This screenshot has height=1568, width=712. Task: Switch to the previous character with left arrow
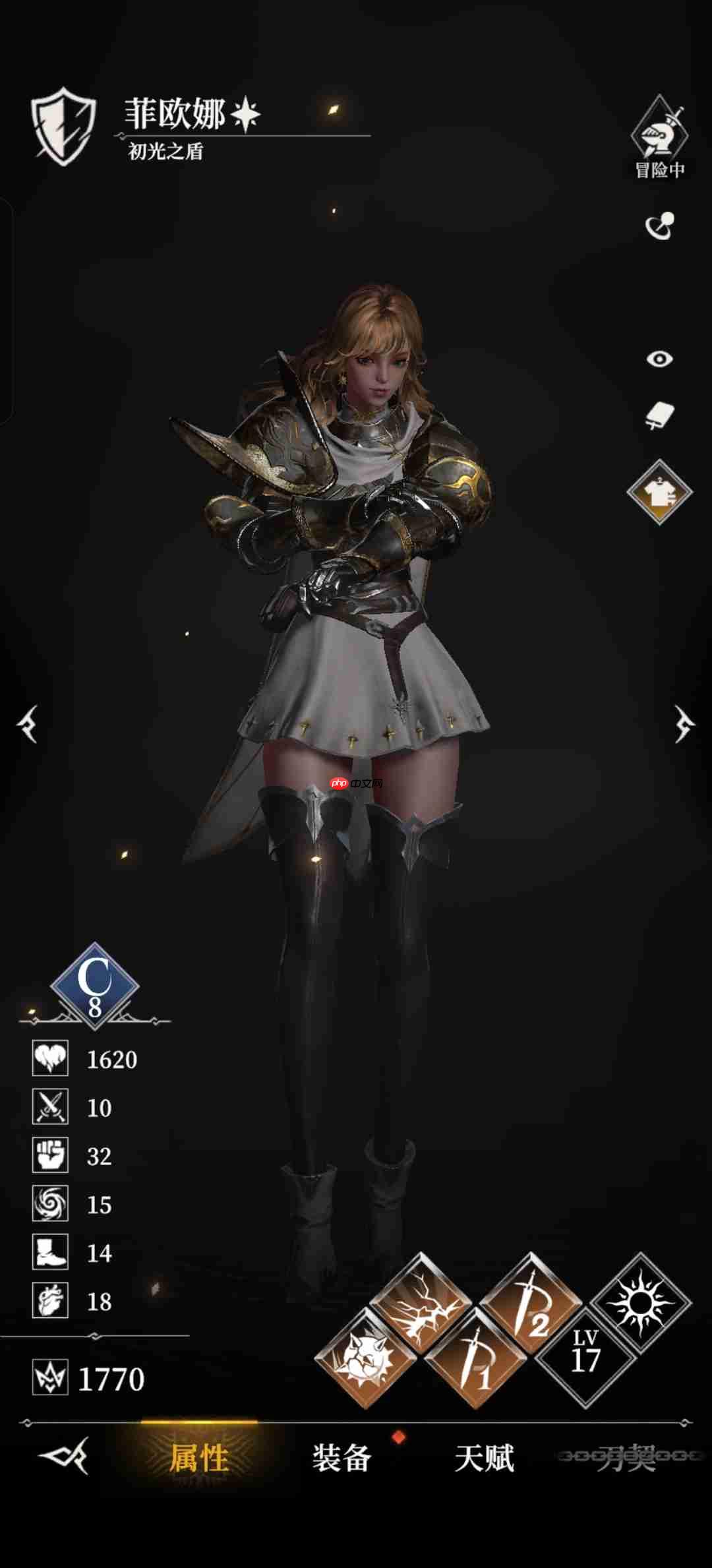(28, 723)
